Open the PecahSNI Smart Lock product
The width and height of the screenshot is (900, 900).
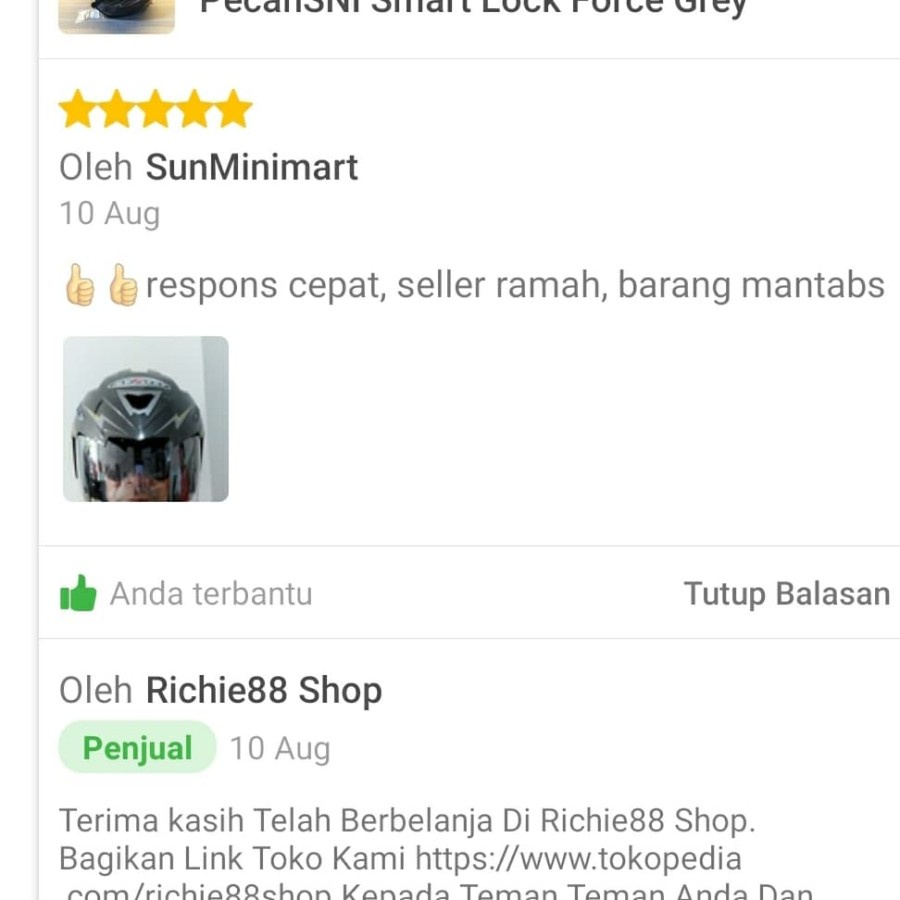(473, 8)
